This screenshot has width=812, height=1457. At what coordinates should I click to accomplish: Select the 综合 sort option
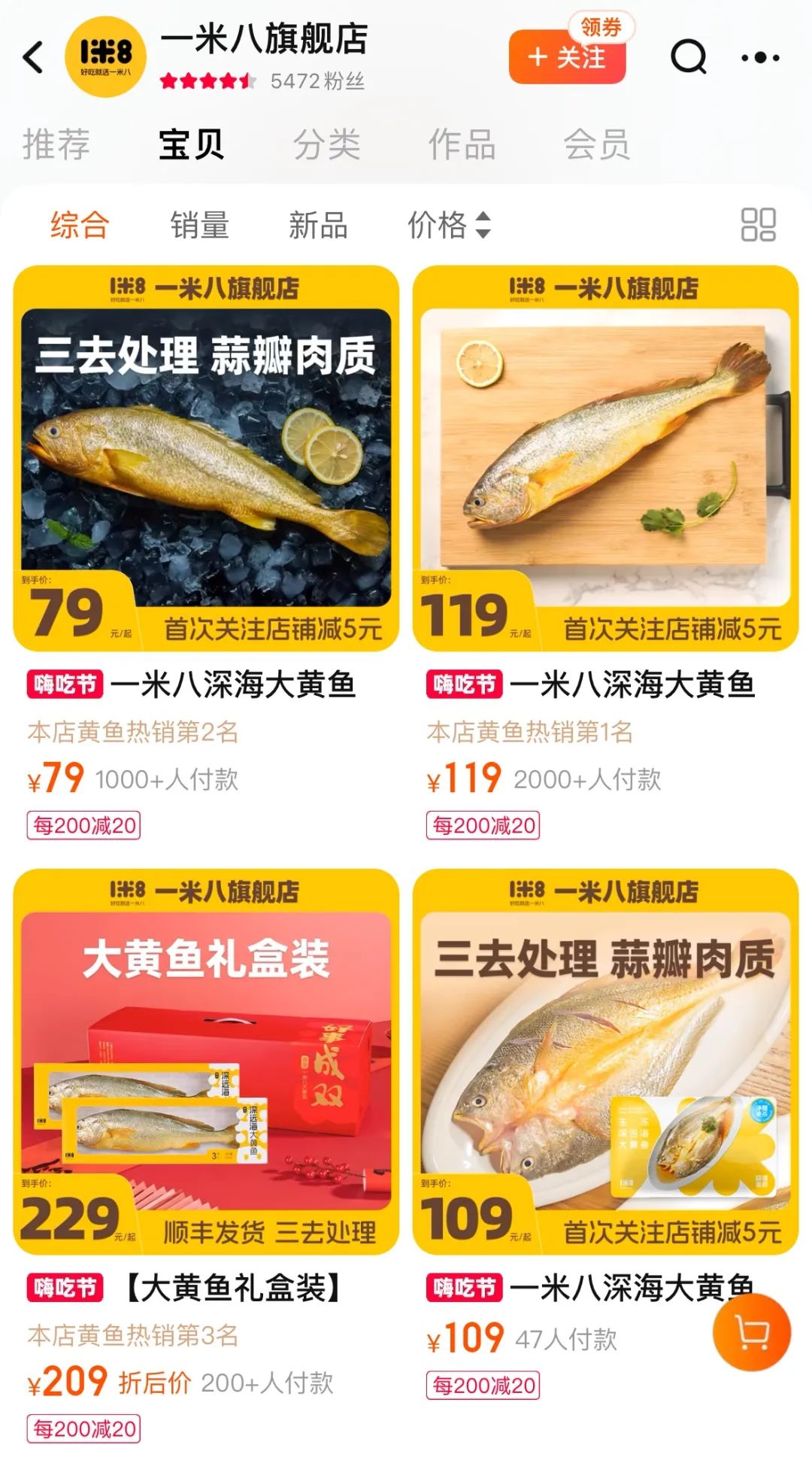click(80, 225)
